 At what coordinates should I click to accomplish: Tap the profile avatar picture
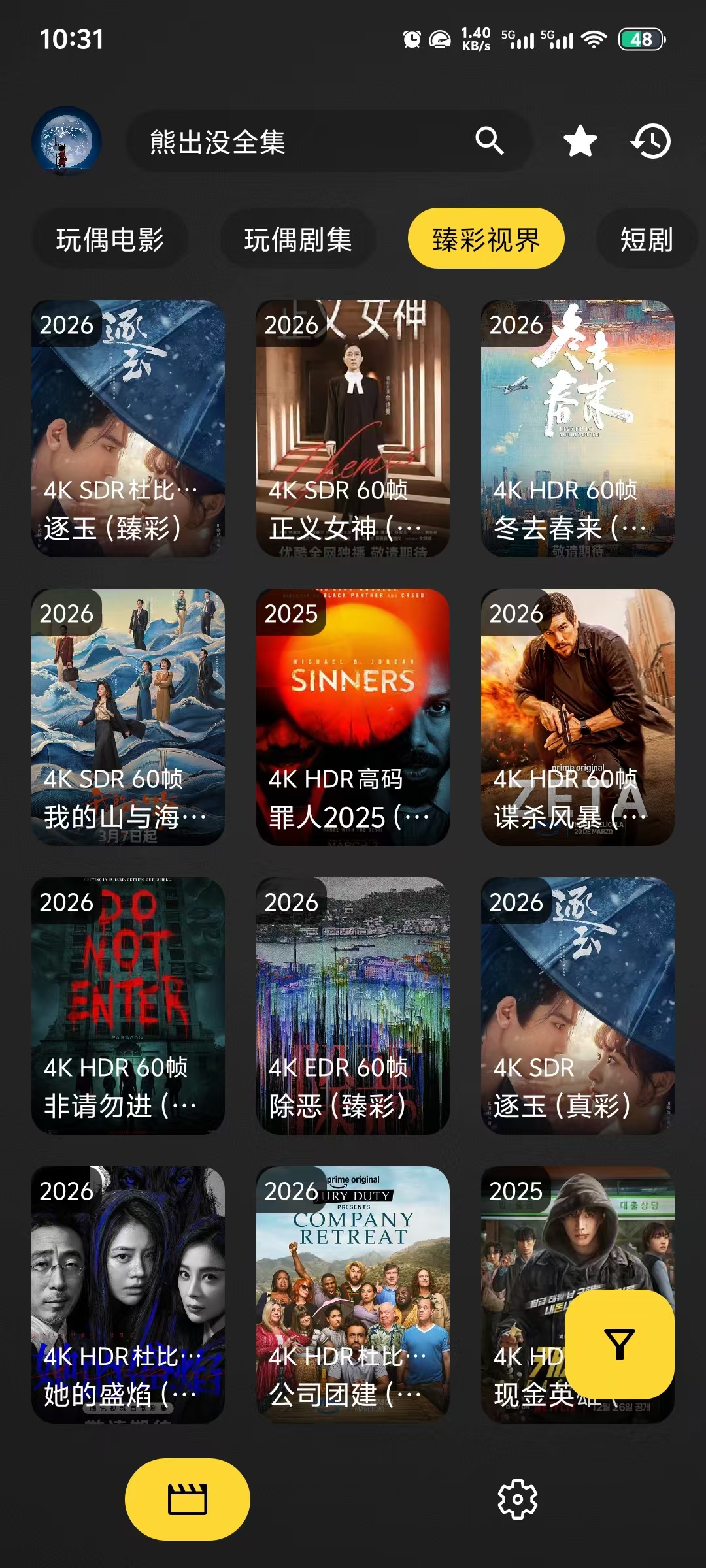67,141
